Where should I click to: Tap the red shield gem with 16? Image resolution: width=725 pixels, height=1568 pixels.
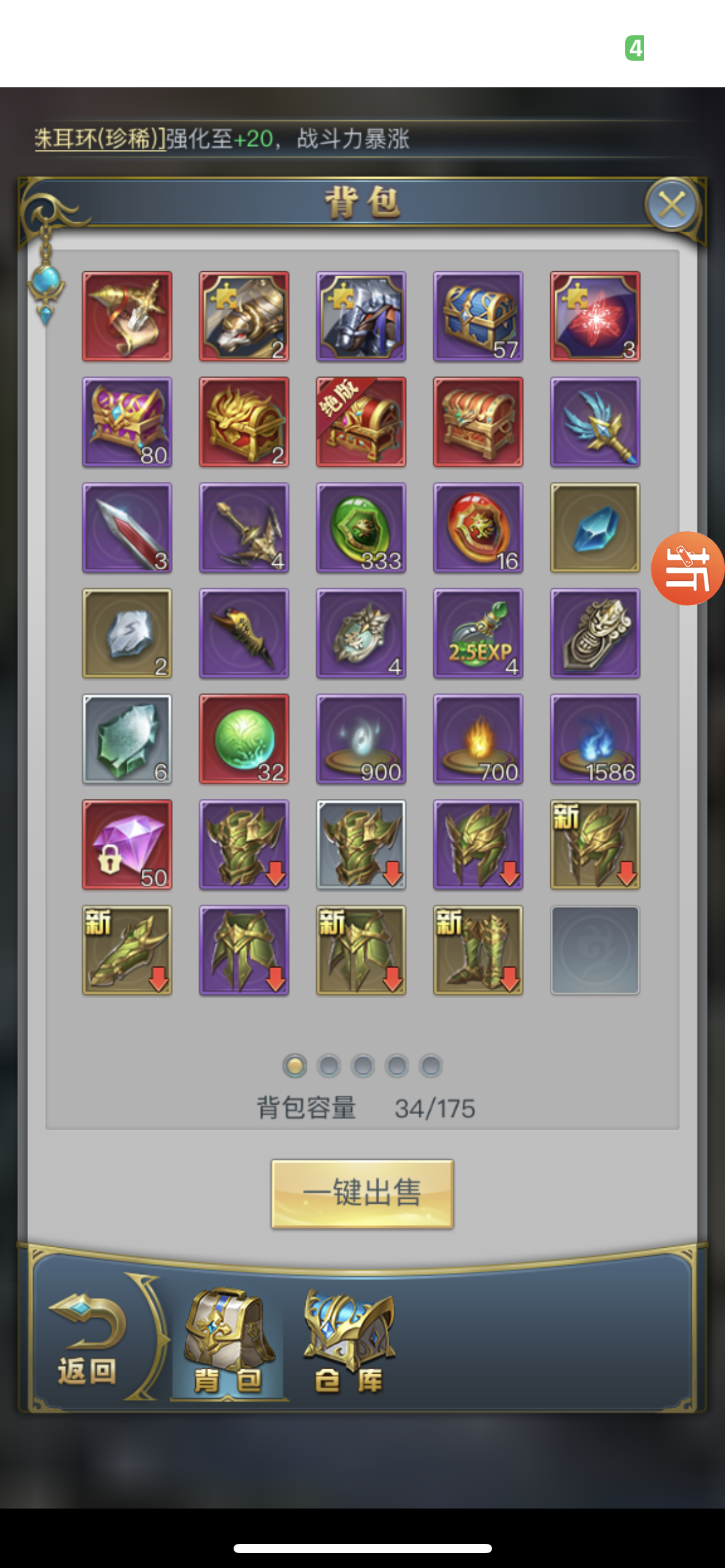coord(478,528)
